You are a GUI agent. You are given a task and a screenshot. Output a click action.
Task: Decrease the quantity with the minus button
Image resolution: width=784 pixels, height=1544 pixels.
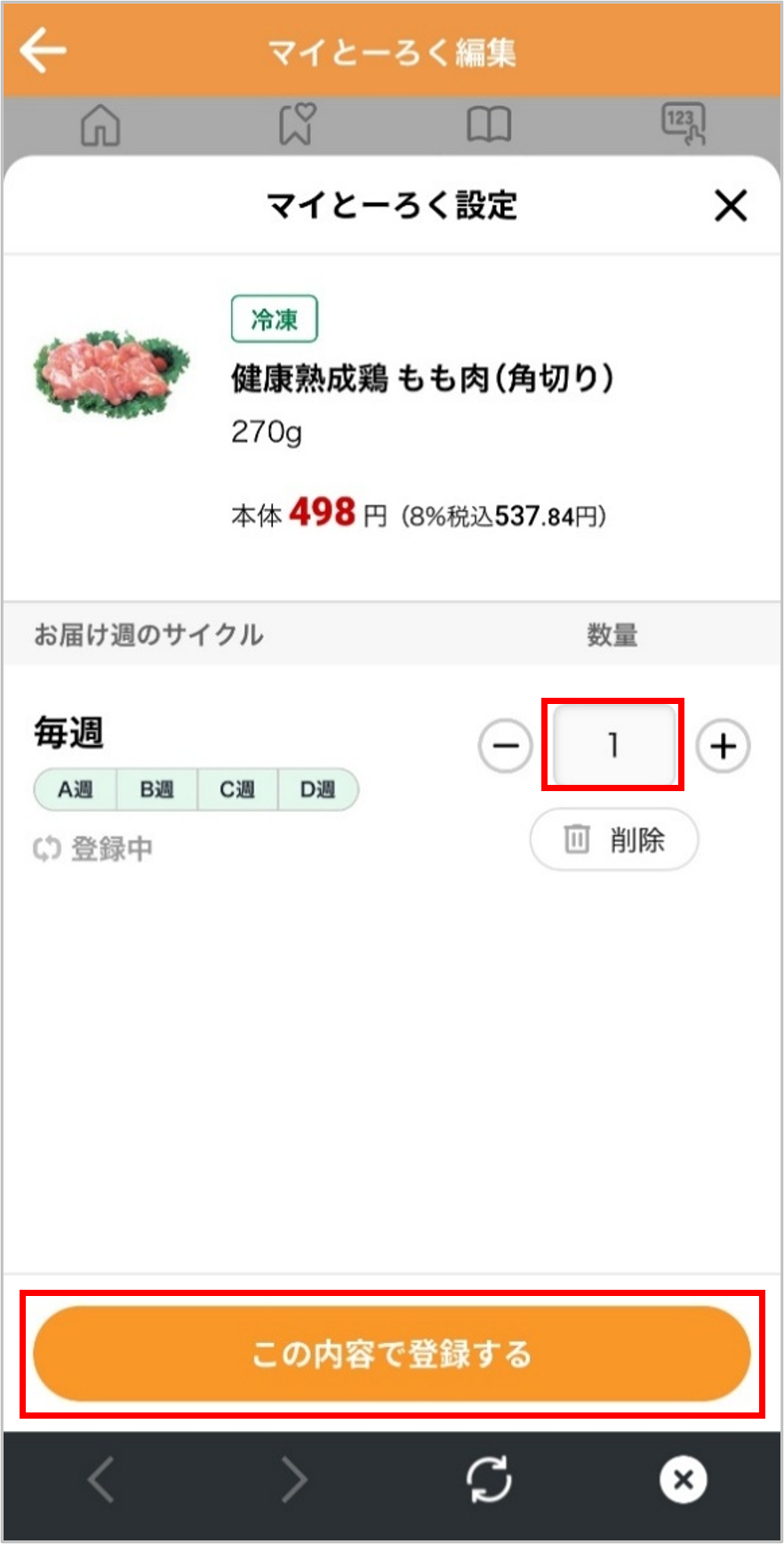[x=506, y=745]
